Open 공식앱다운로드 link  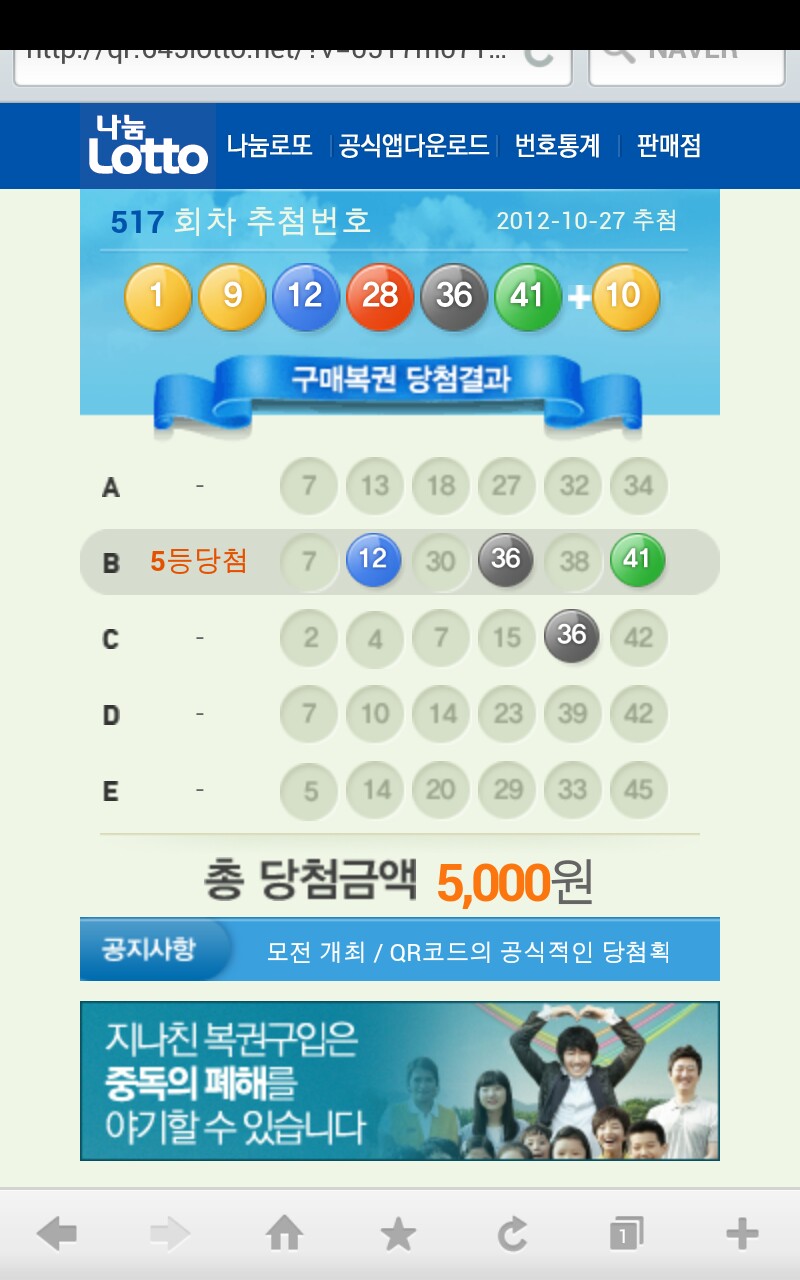click(x=414, y=146)
